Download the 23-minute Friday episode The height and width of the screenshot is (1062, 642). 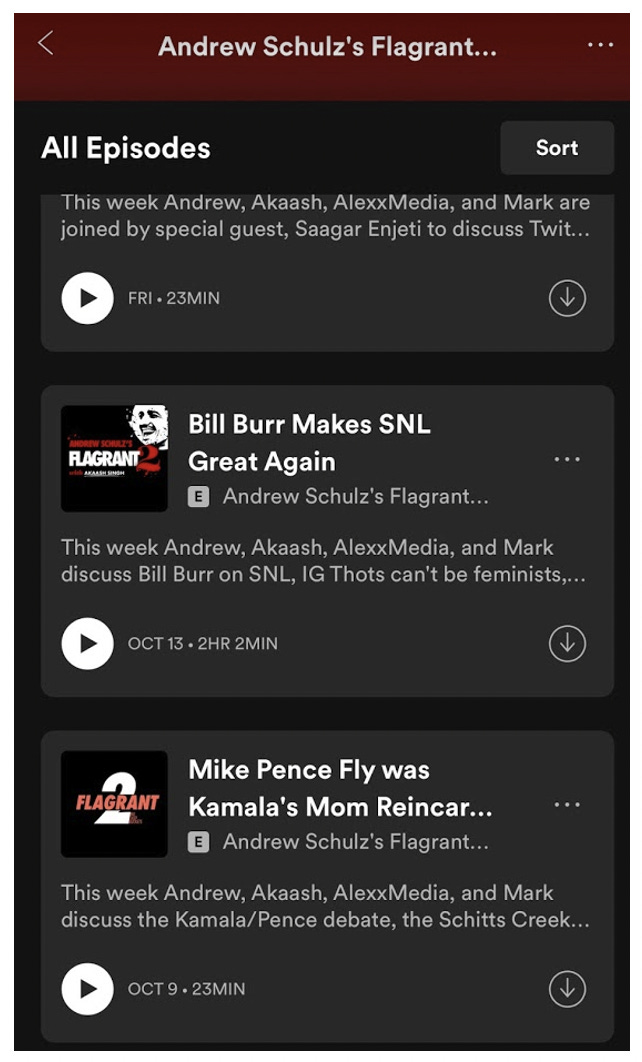(567, 298)
